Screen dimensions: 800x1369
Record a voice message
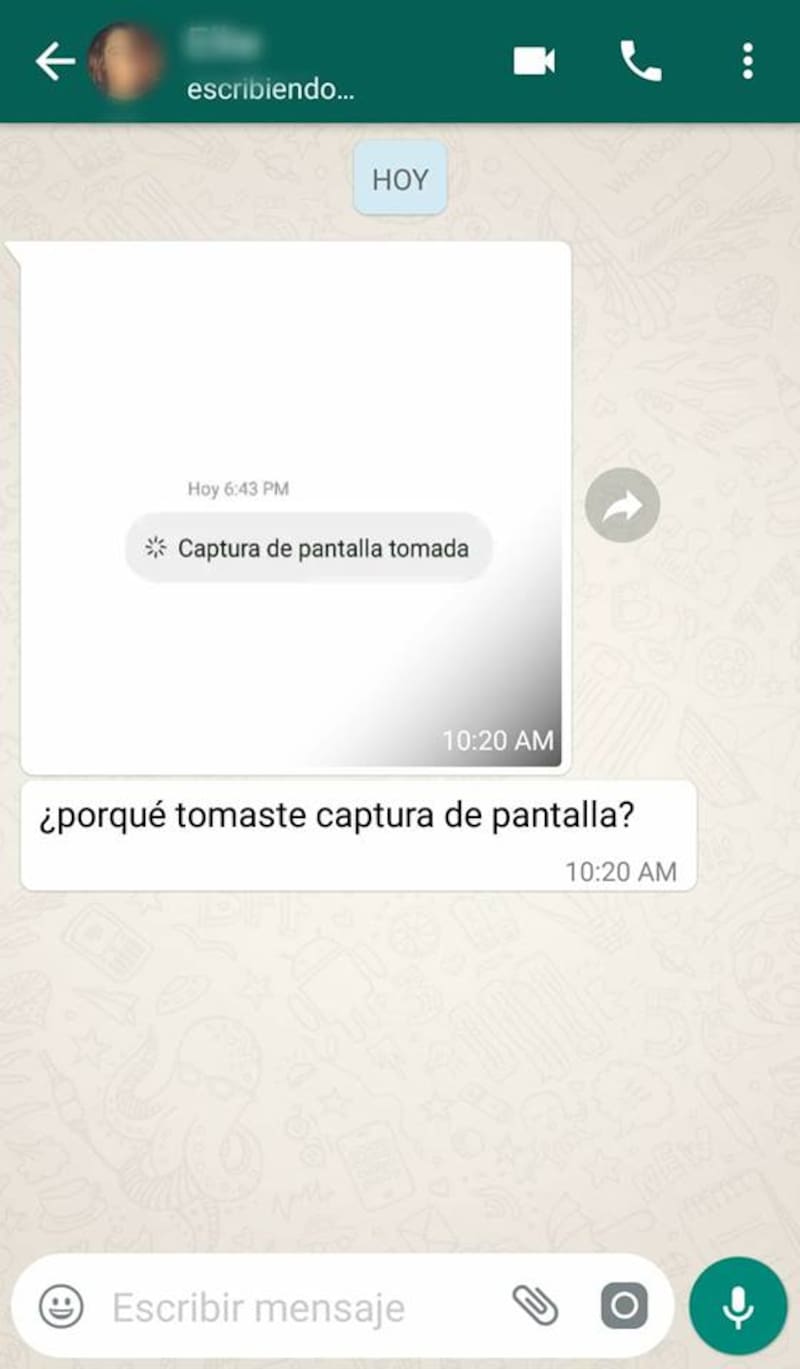[738, 1306]
